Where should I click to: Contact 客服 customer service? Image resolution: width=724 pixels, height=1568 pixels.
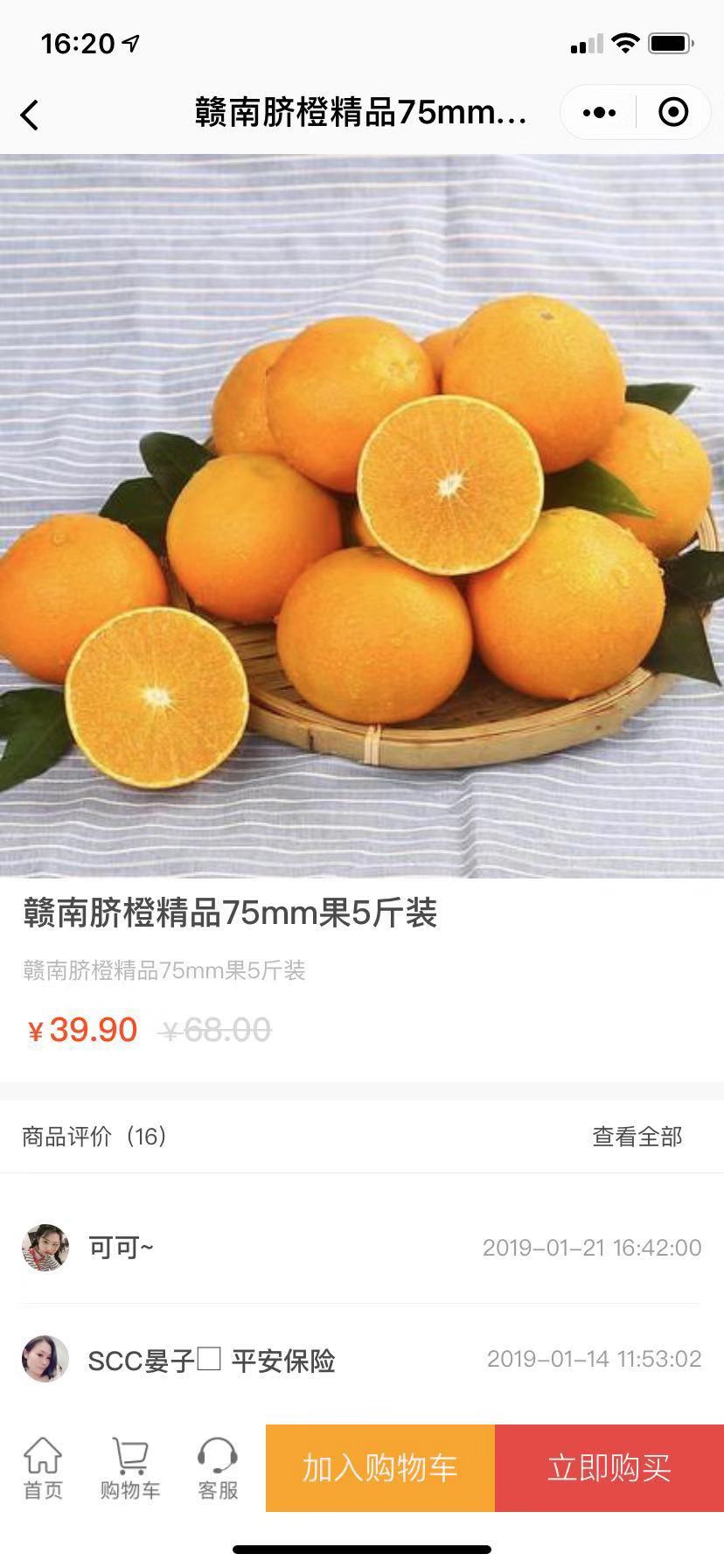point(218,1468)
